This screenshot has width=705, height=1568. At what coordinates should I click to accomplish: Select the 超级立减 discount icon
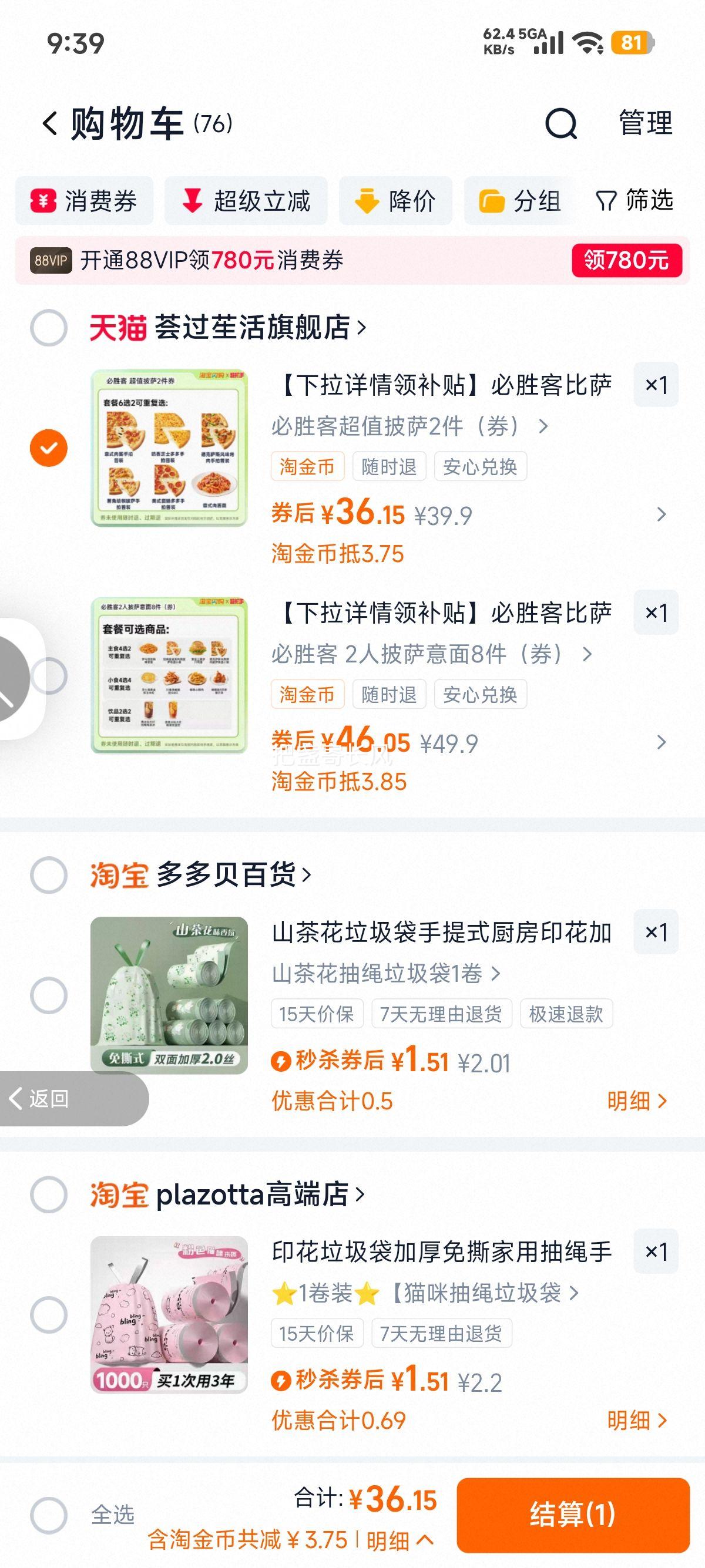tap(192, 201)
